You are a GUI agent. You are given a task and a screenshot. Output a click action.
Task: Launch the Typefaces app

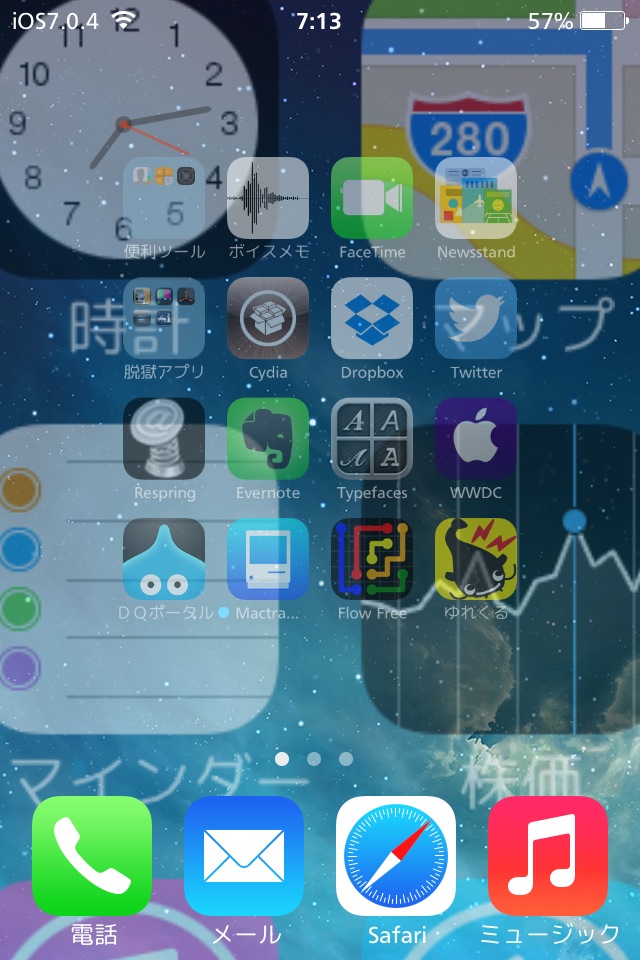coord(372,438)
